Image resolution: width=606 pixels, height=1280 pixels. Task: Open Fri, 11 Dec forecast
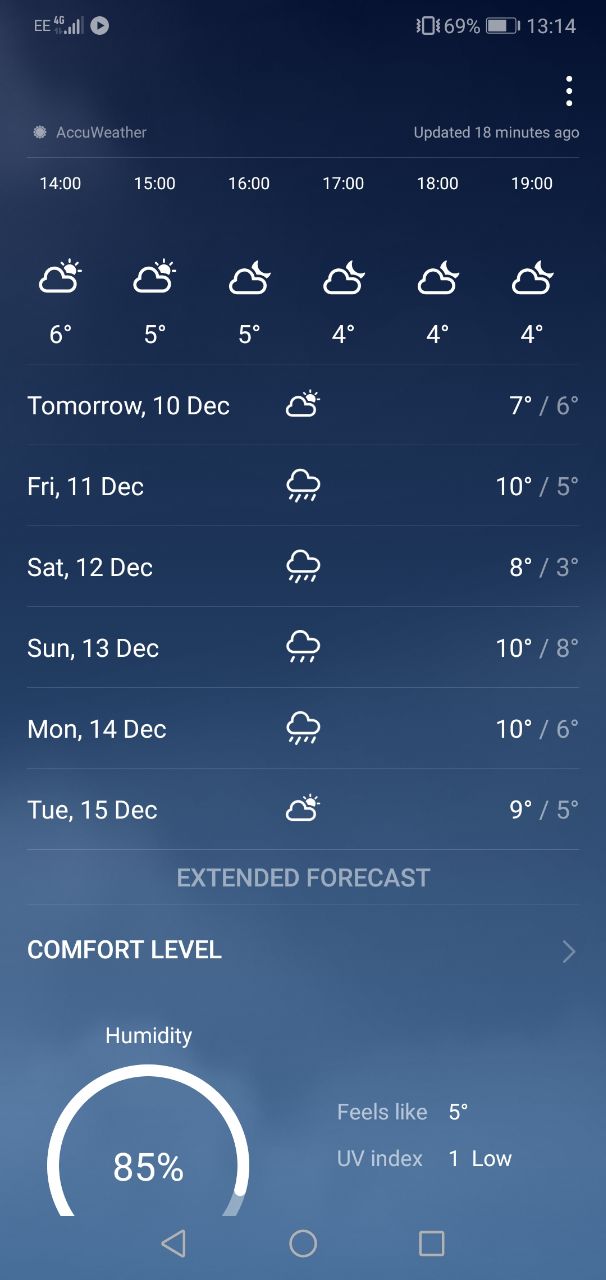click(x=303, y=486)
